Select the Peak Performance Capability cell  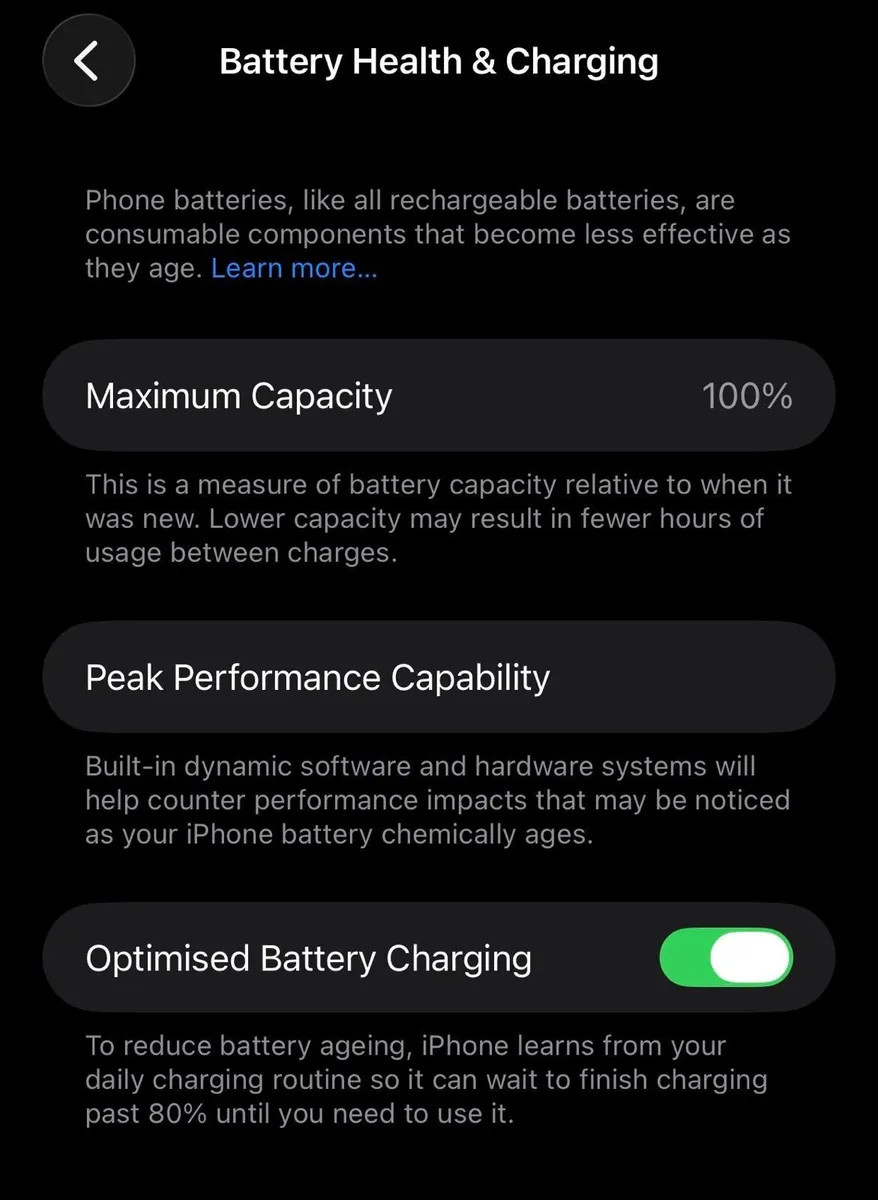coord(438,677)
